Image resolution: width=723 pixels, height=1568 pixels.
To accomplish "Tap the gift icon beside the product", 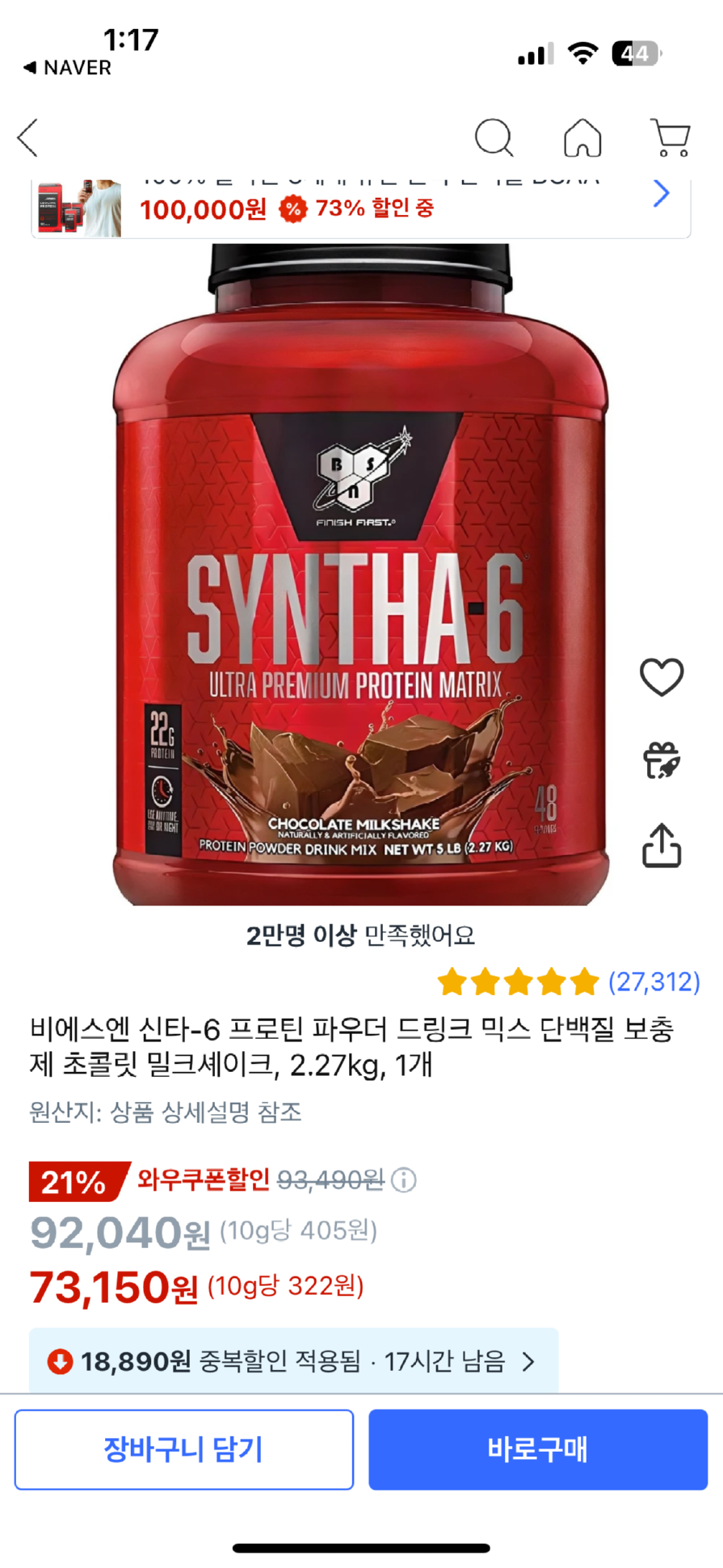I will (662, 761).
